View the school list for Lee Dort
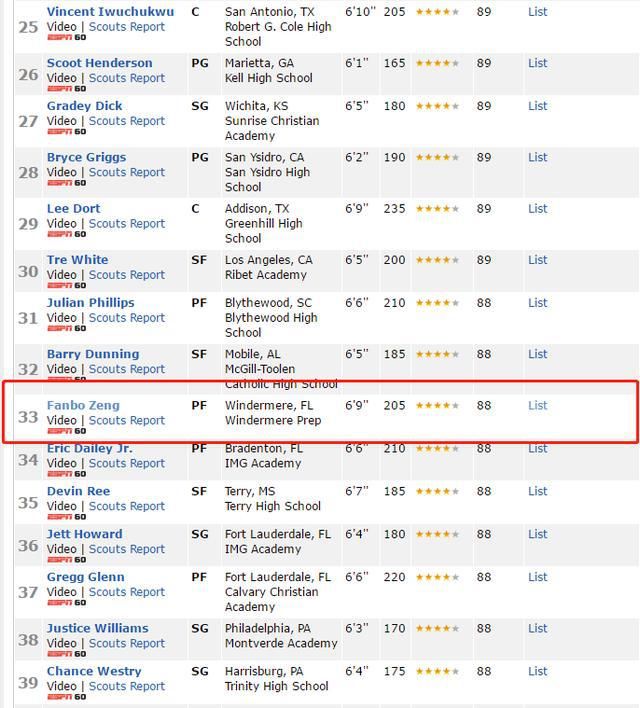Image resolution: width=640 pixels, height=708 pixels. [x=538, y=209]
